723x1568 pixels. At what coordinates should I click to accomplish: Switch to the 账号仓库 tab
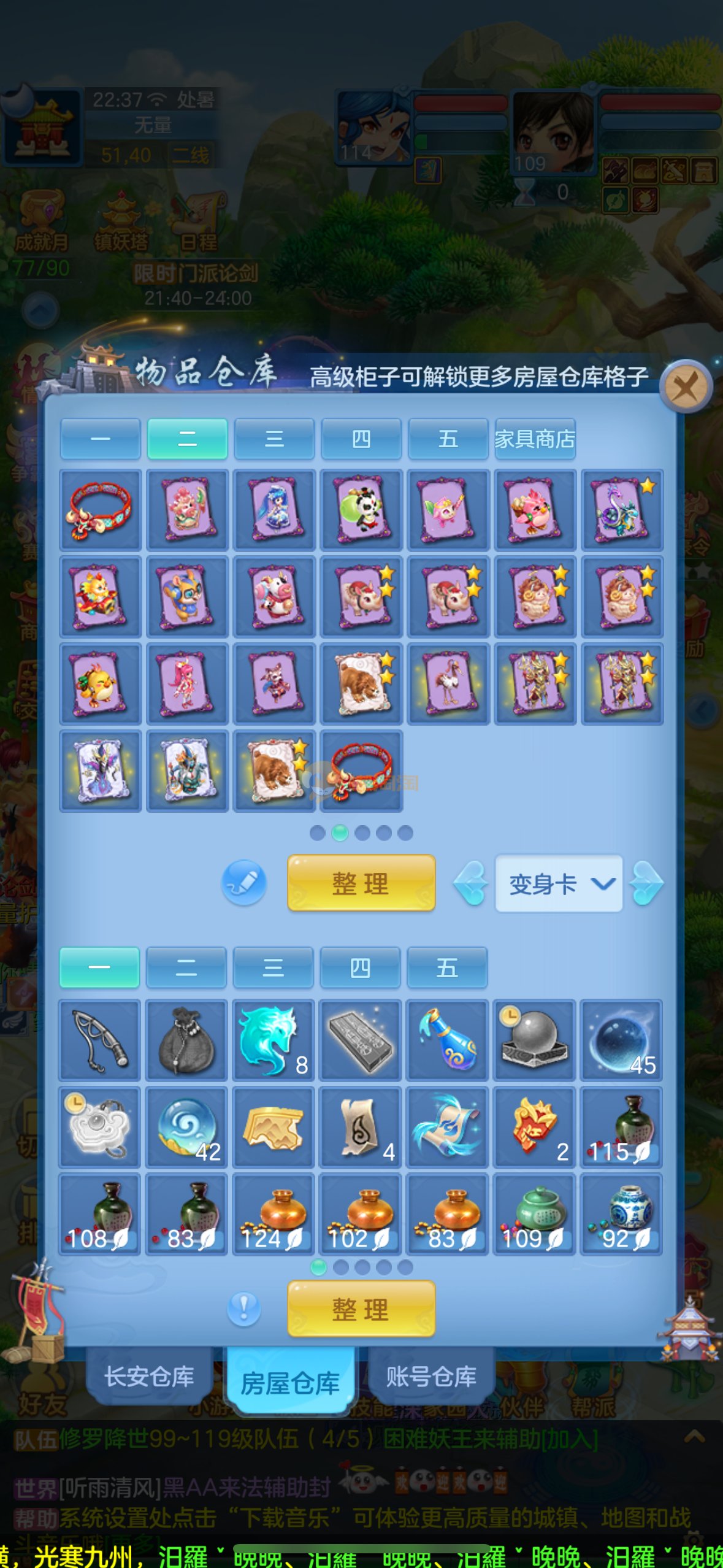click(431, 1376)
